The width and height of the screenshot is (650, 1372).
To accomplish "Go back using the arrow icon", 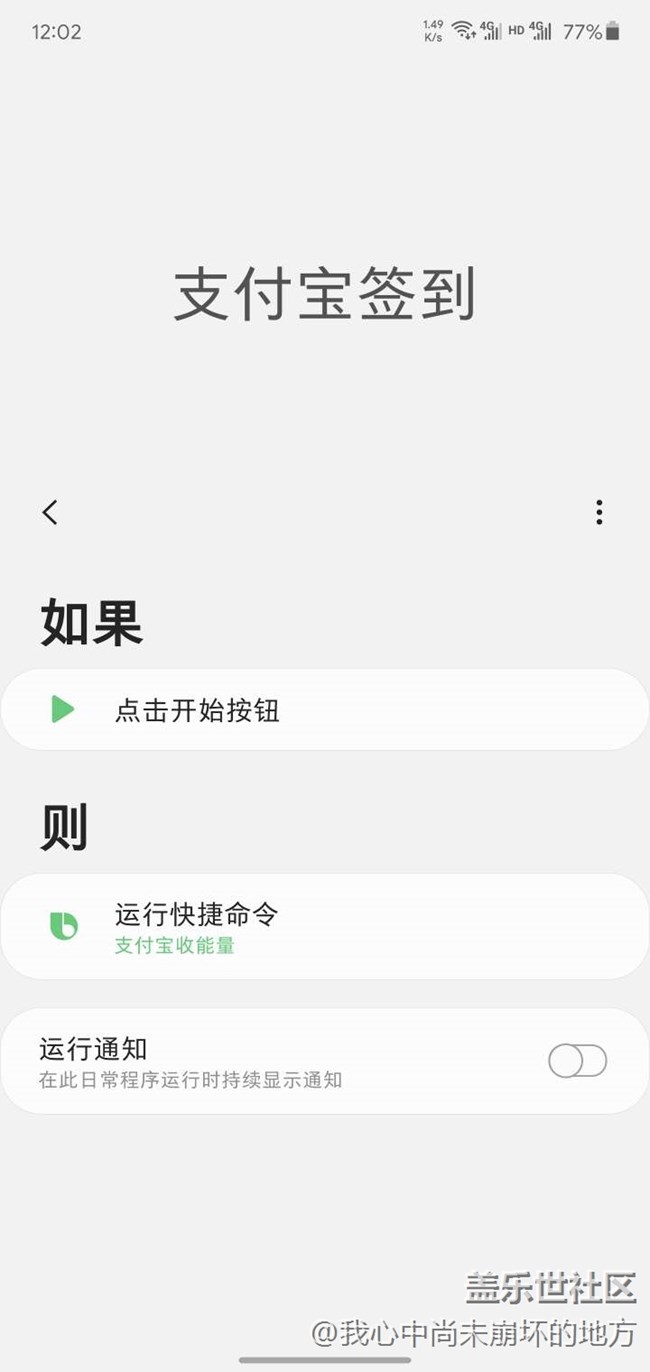I will point(50,512).
